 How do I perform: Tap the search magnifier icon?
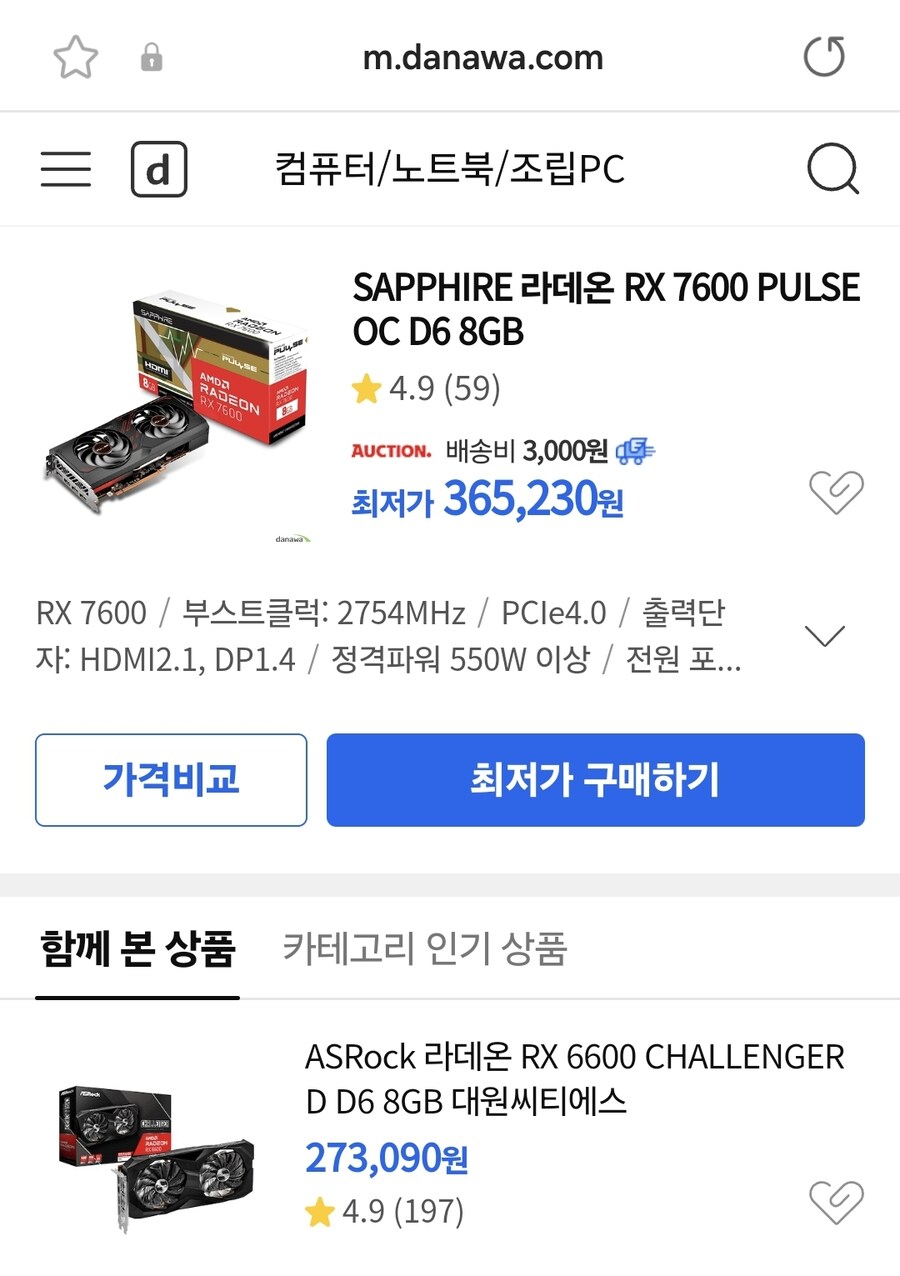click(833, 169)
